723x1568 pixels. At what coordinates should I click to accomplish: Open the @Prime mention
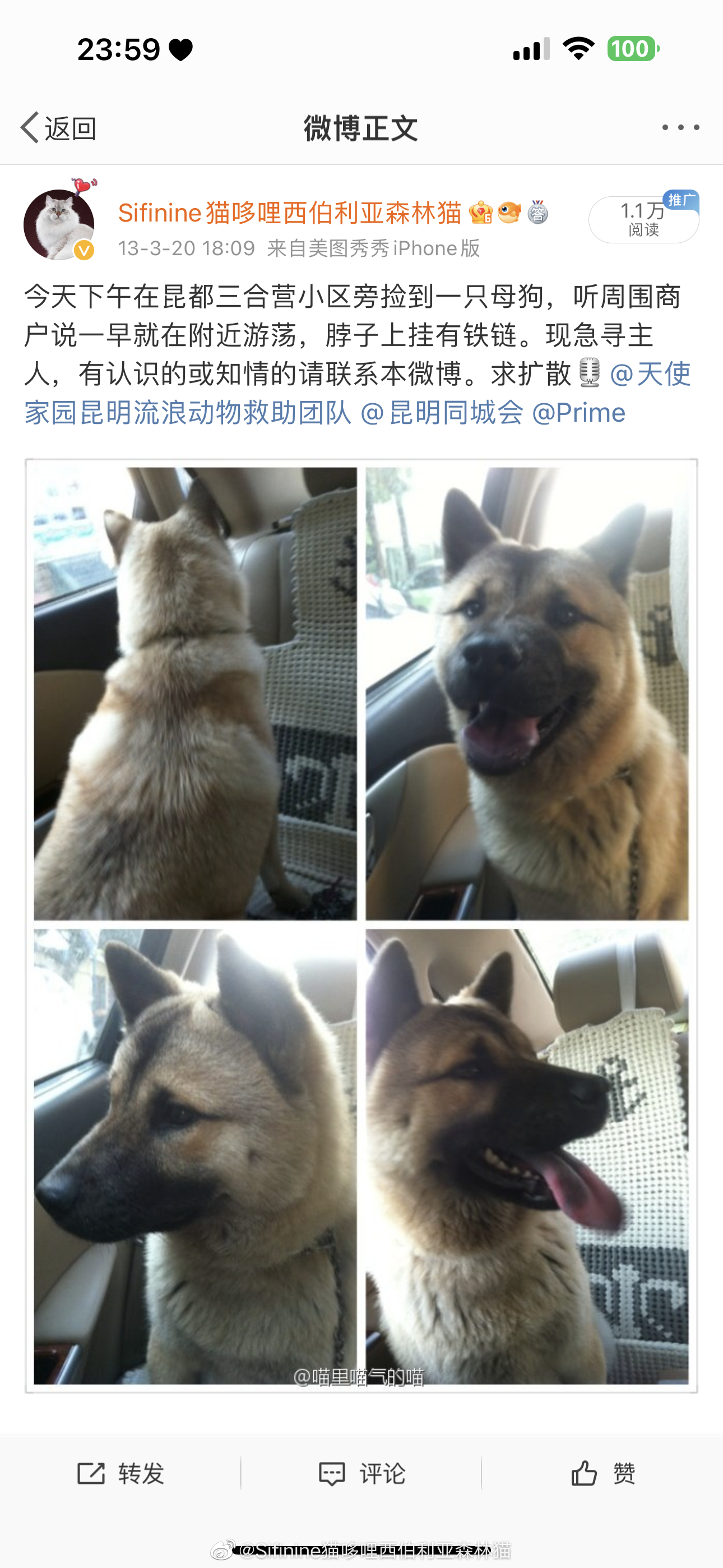pyautogui.click(x=579, y=413)
